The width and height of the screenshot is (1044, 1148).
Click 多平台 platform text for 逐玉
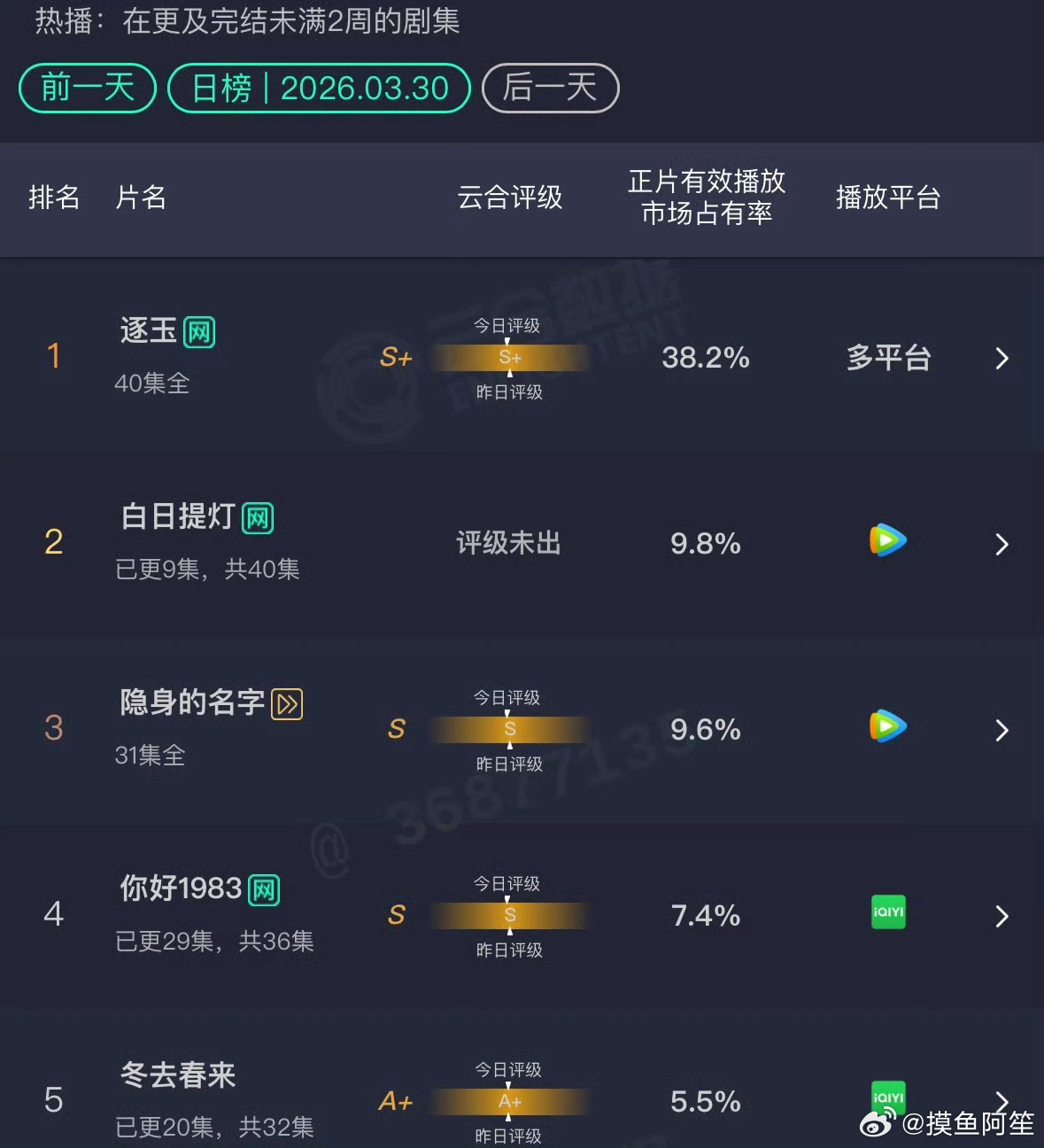[888, 359]
